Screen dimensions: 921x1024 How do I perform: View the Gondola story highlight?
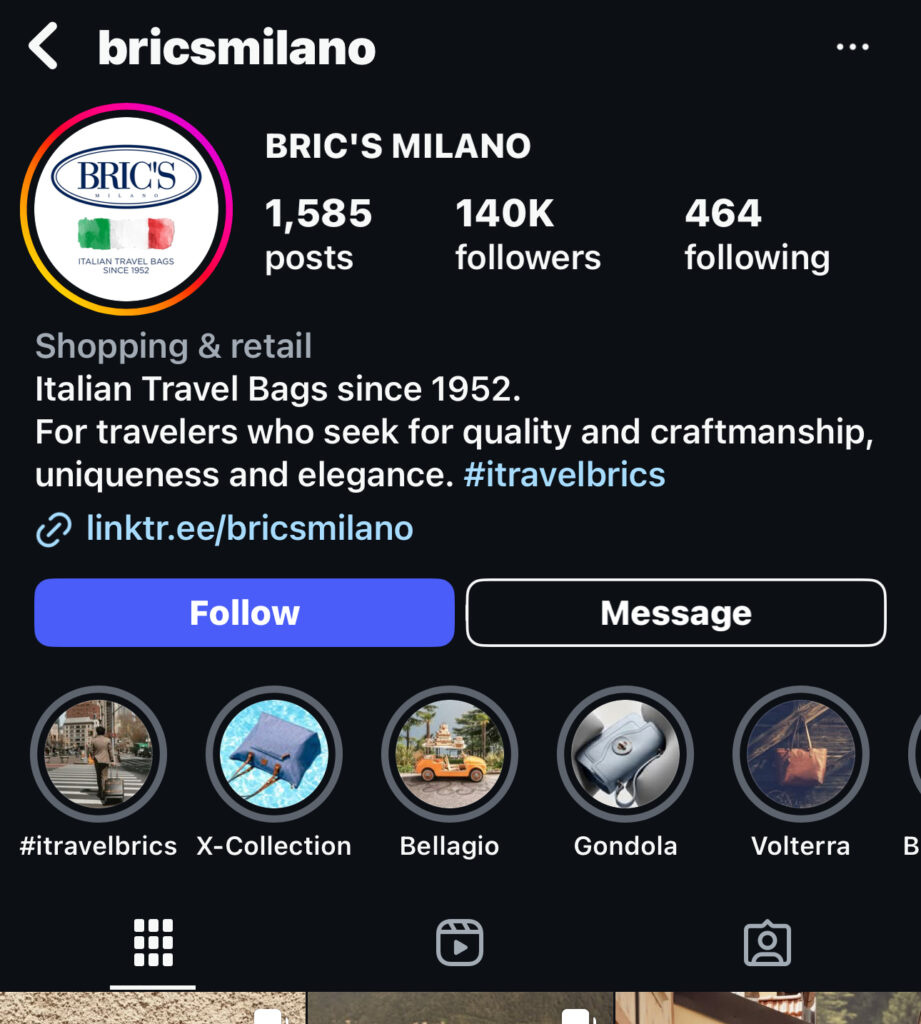click(625, 754)
